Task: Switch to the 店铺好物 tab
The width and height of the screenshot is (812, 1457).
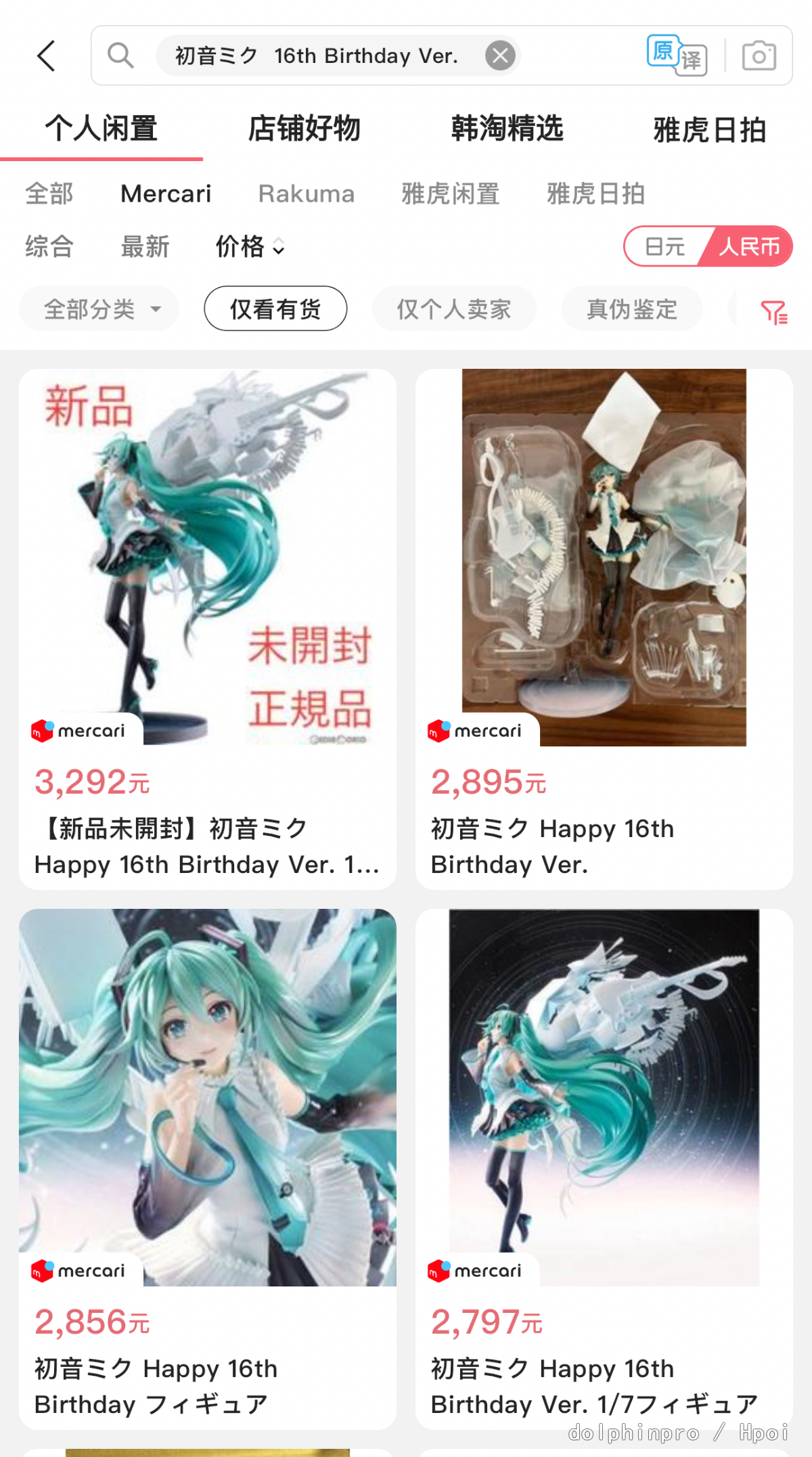Action: pos(304,128)
